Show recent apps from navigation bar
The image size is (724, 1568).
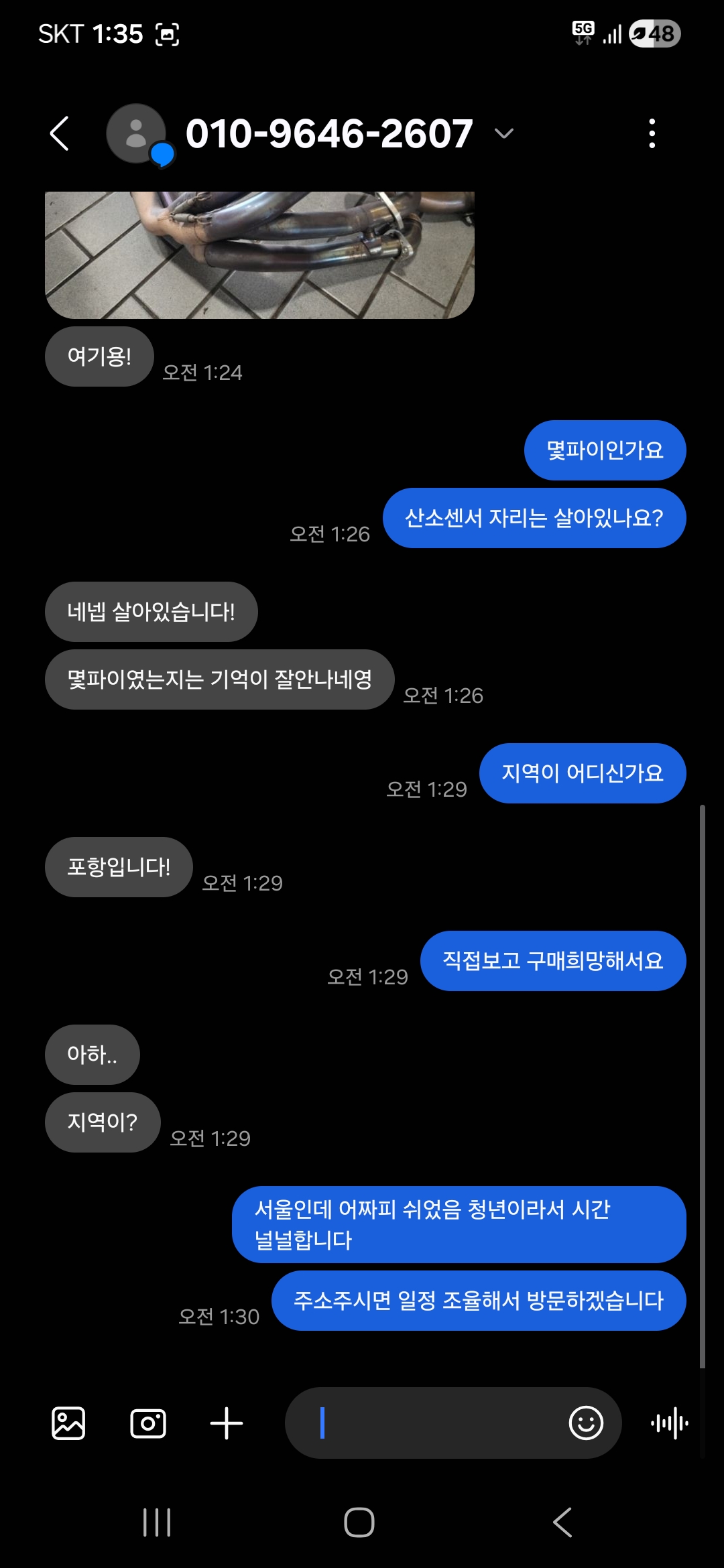[x=157, y=1522]
